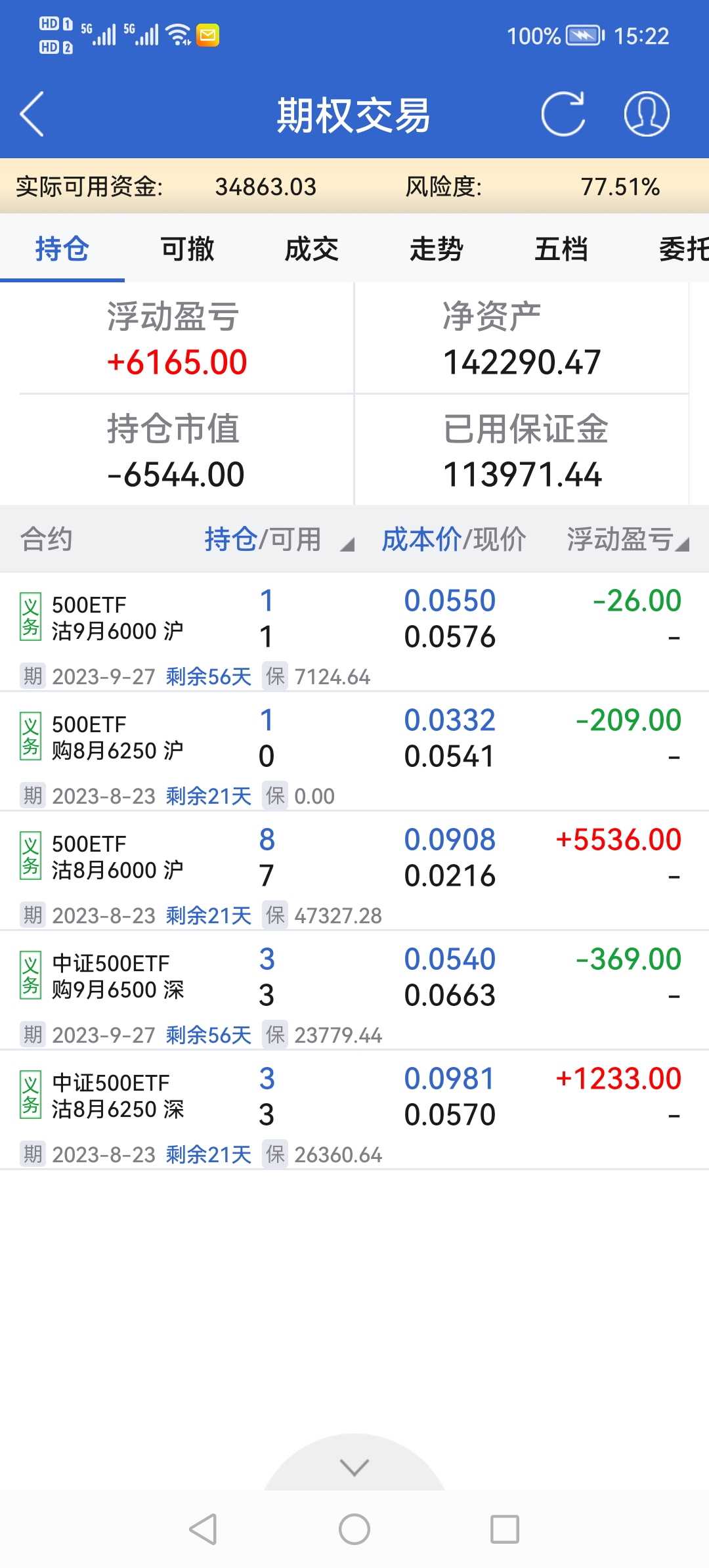
Task: Switch to the 可撤 tab
Action: coord(187,250)
